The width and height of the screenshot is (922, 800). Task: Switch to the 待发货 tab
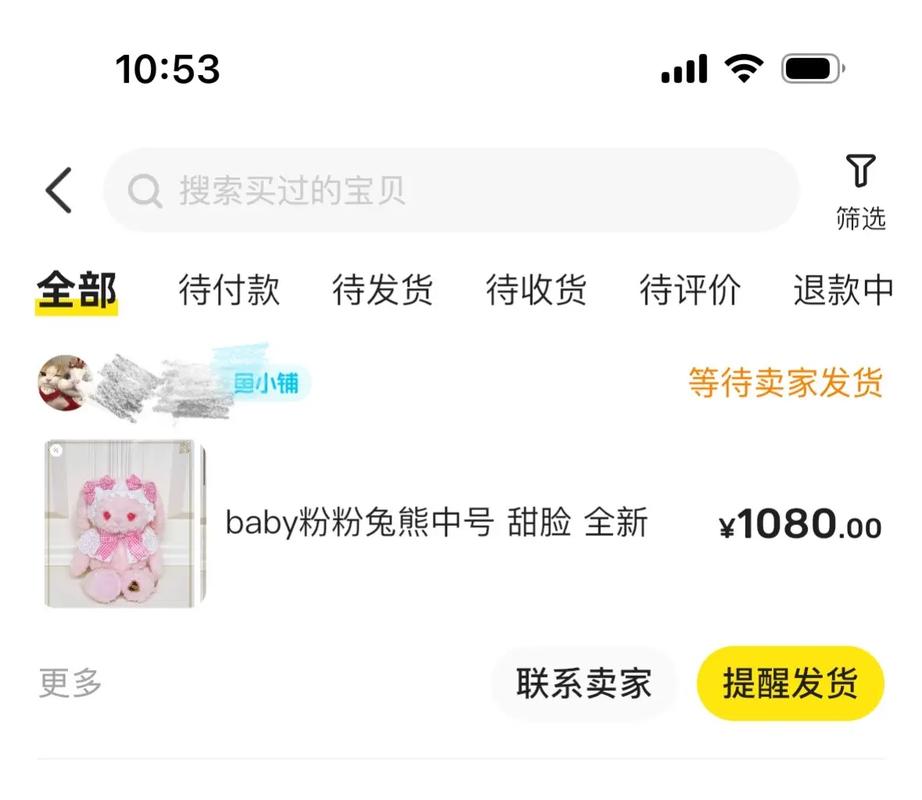[383, 291]
